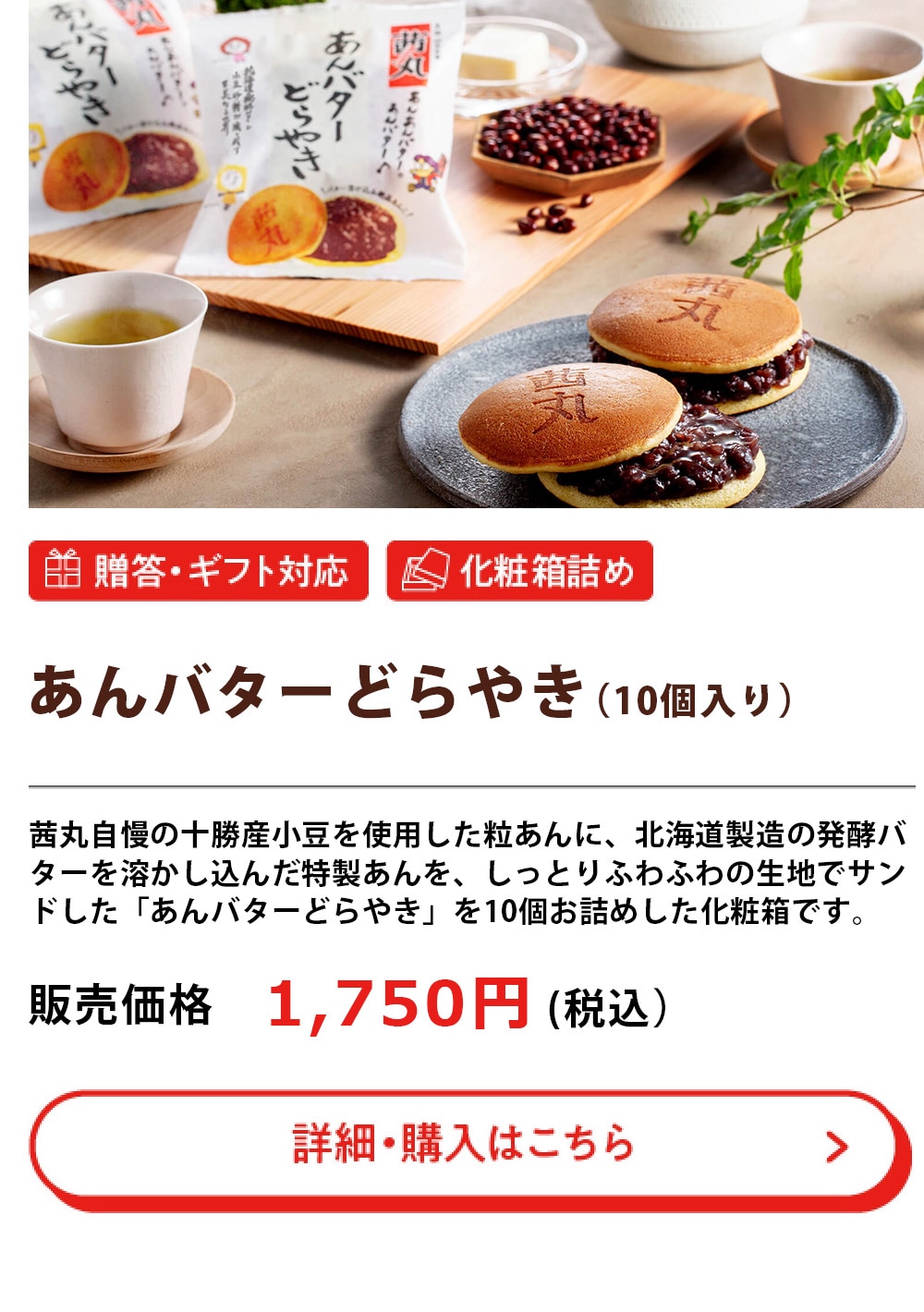Click the gift box icon on the red badge
This screenshot has height=1312, width=924.
[x=61, y=571]
